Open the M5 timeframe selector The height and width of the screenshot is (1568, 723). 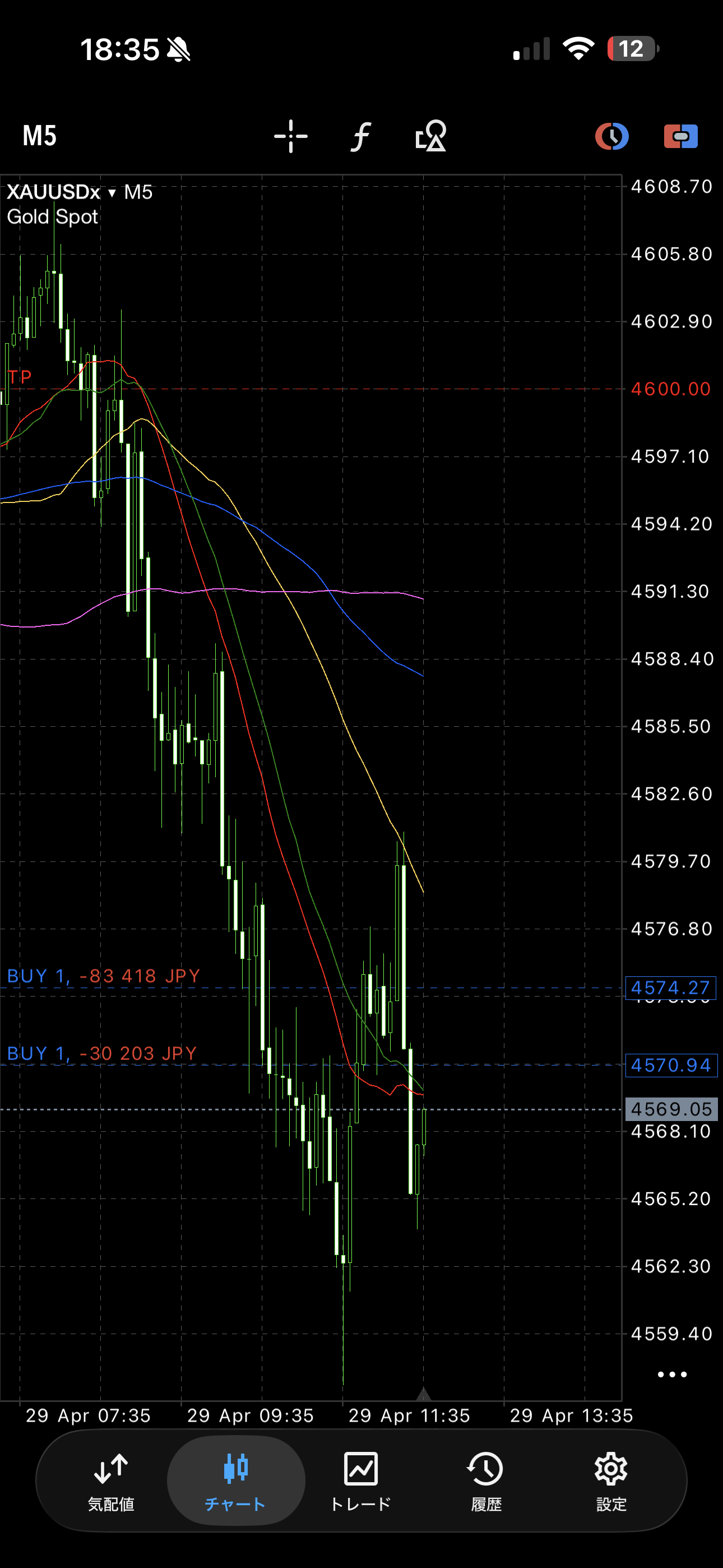[40, 136]
